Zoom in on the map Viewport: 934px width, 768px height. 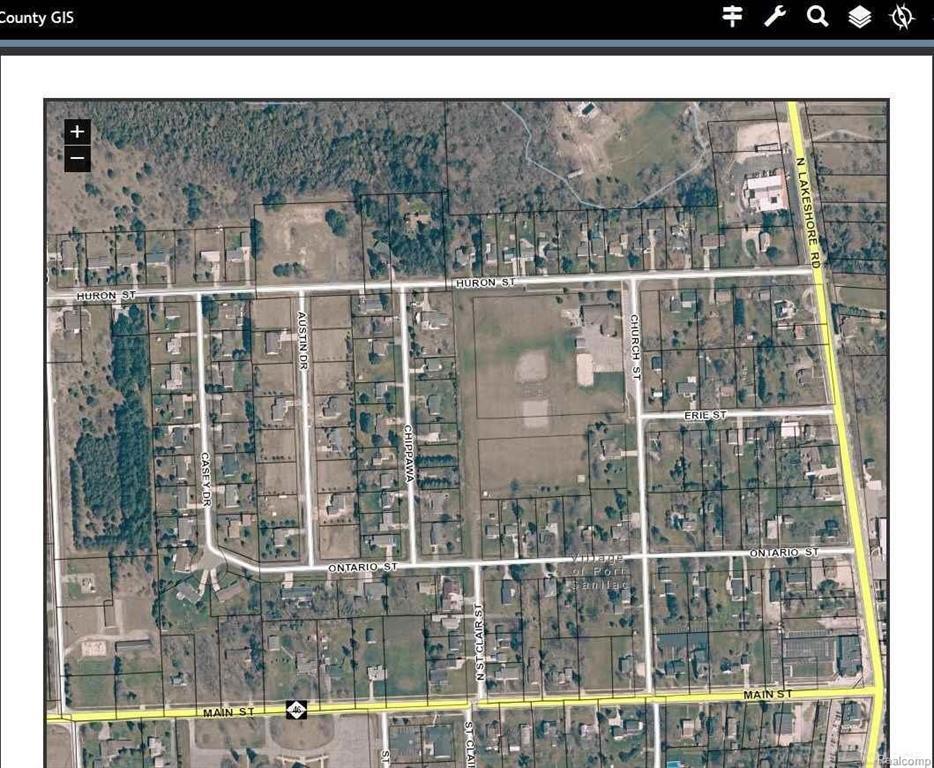pyautogui.click(x=77, y=132)
